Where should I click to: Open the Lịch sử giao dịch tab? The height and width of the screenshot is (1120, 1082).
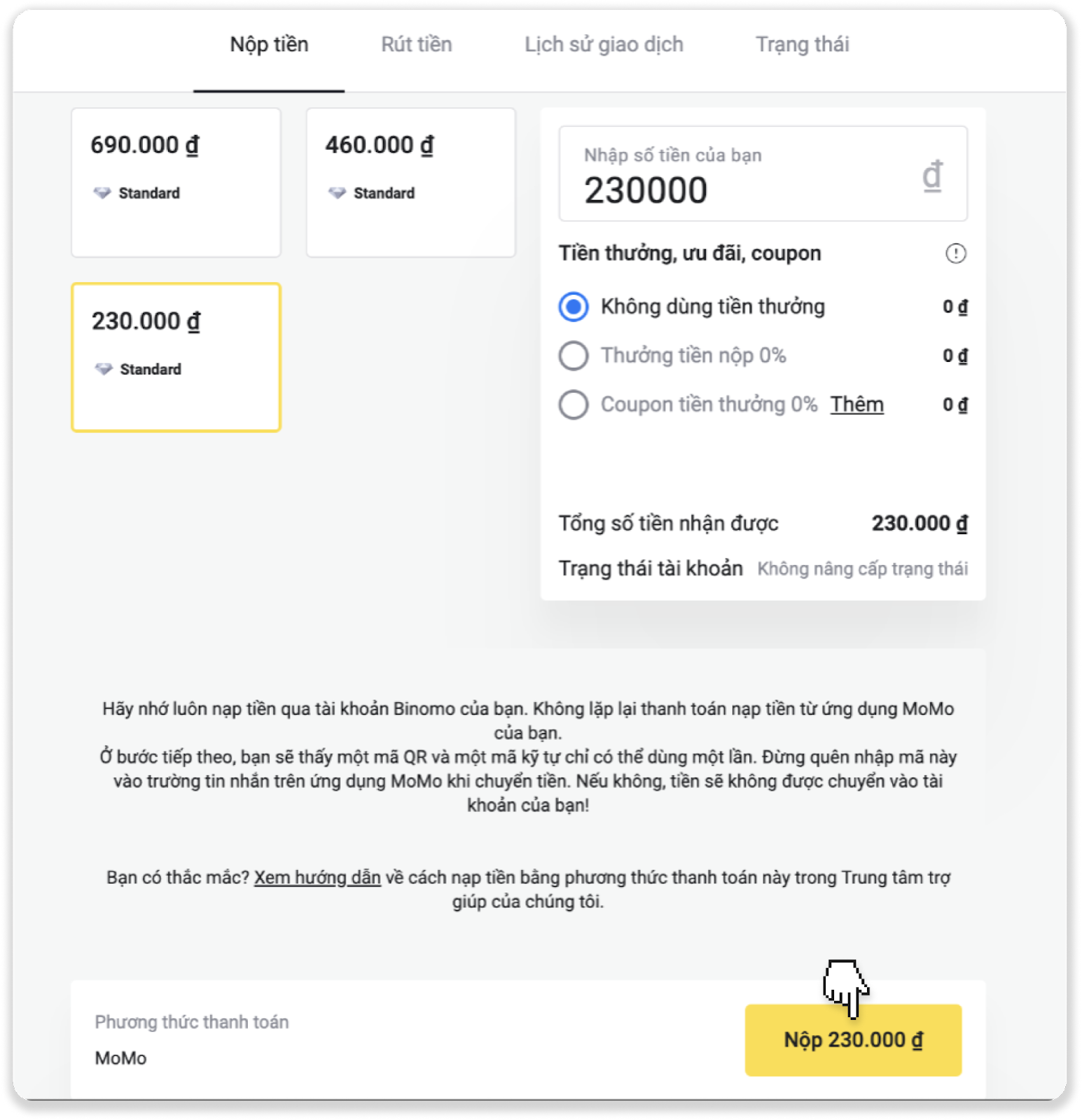pos(604,45)
